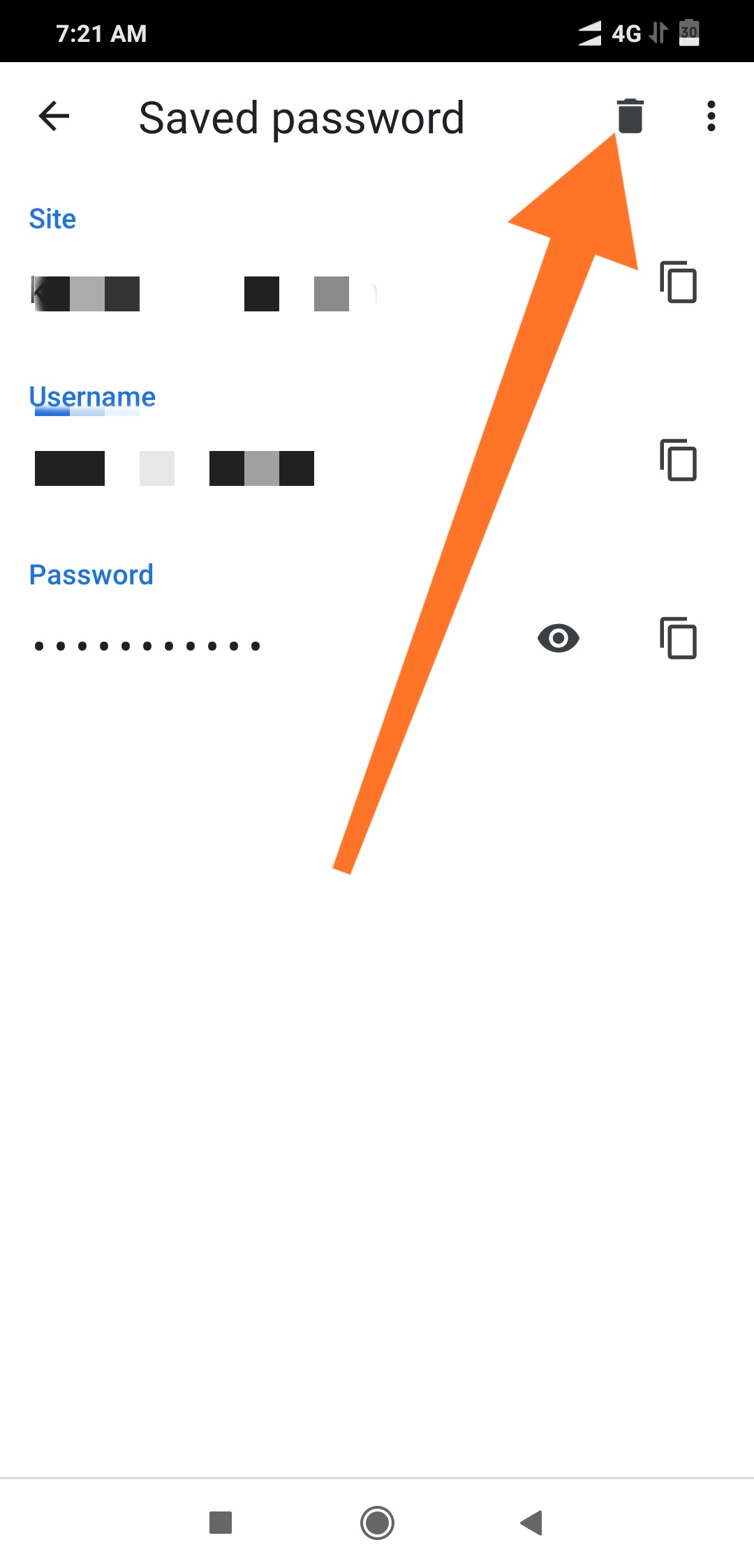This screenshot has height=1568, width=754.
Task: Reveal the hidden password
Action: [558, 638]
